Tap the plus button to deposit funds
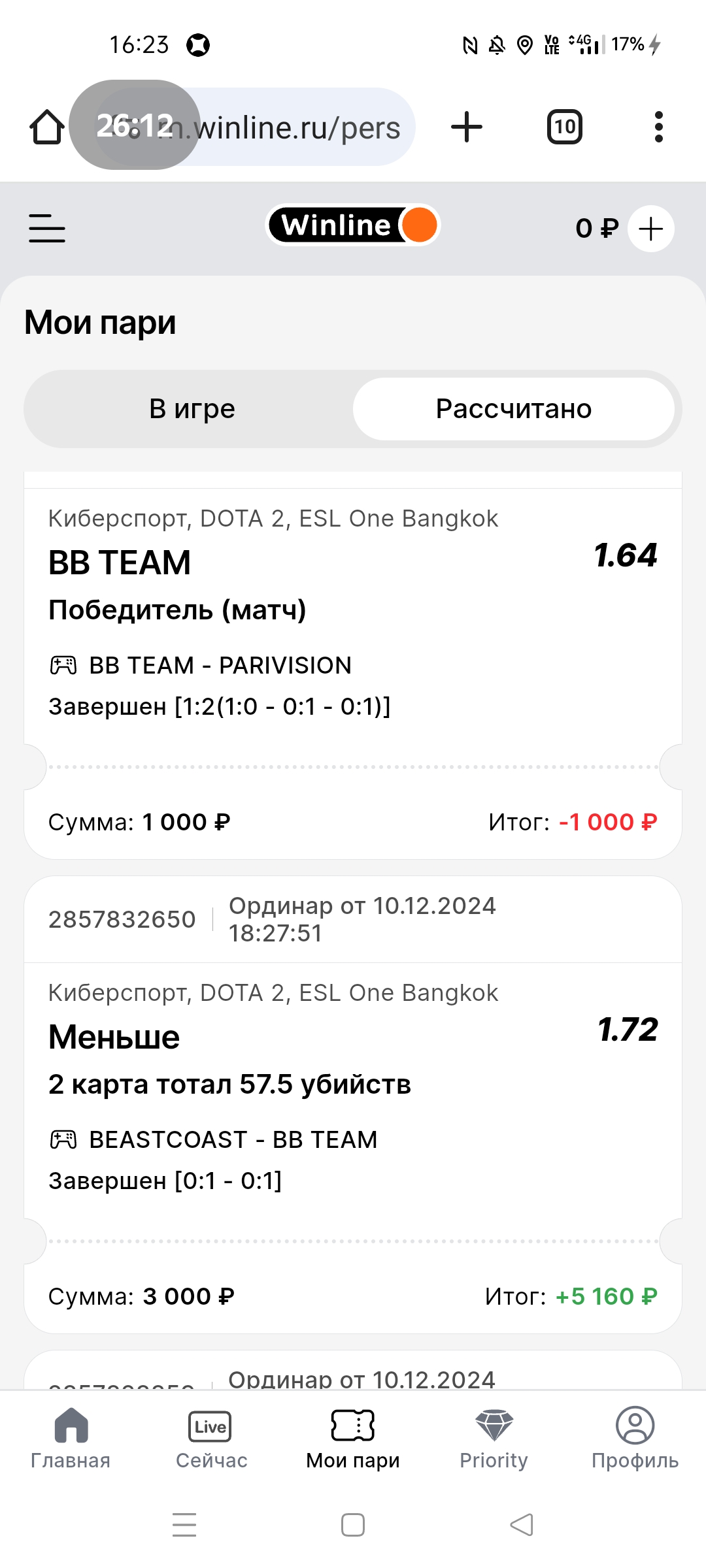Viewport: 706px width, 1568px height. [650, 229]
